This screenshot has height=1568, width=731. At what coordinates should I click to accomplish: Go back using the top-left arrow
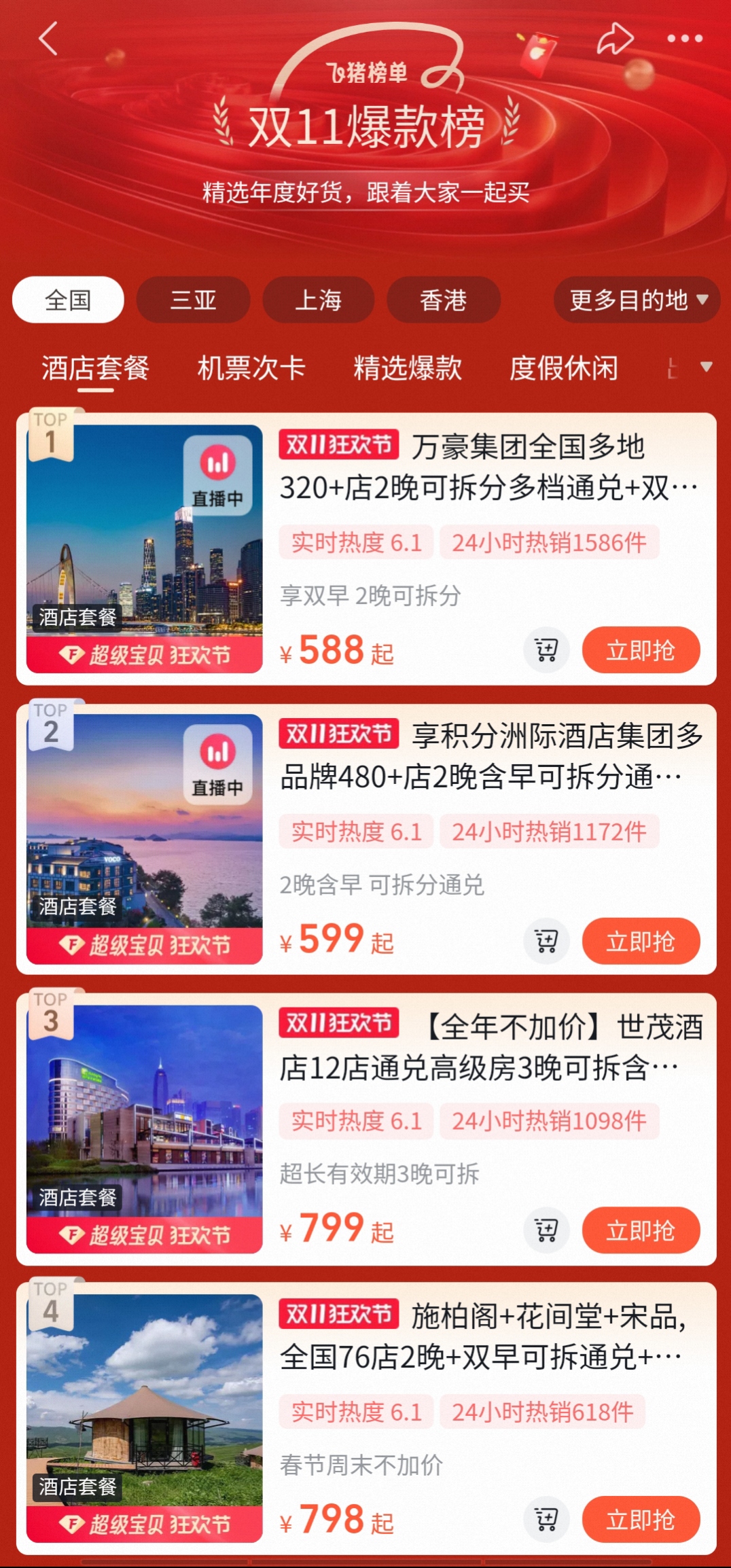pos(48,39)
